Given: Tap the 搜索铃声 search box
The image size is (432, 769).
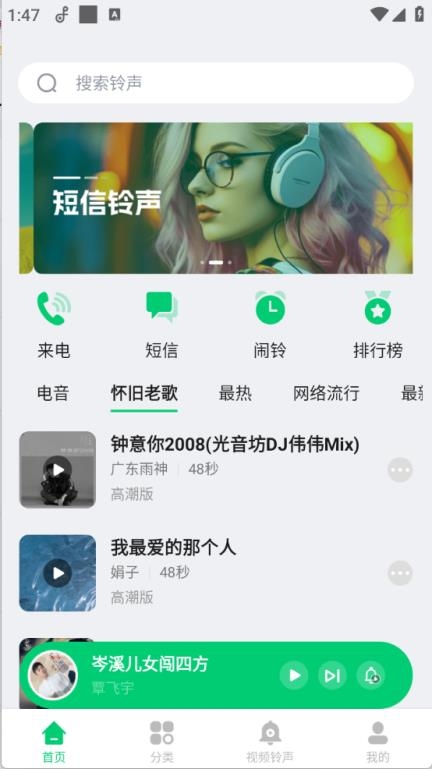Looking at the screenshot, I should (216, 83).
